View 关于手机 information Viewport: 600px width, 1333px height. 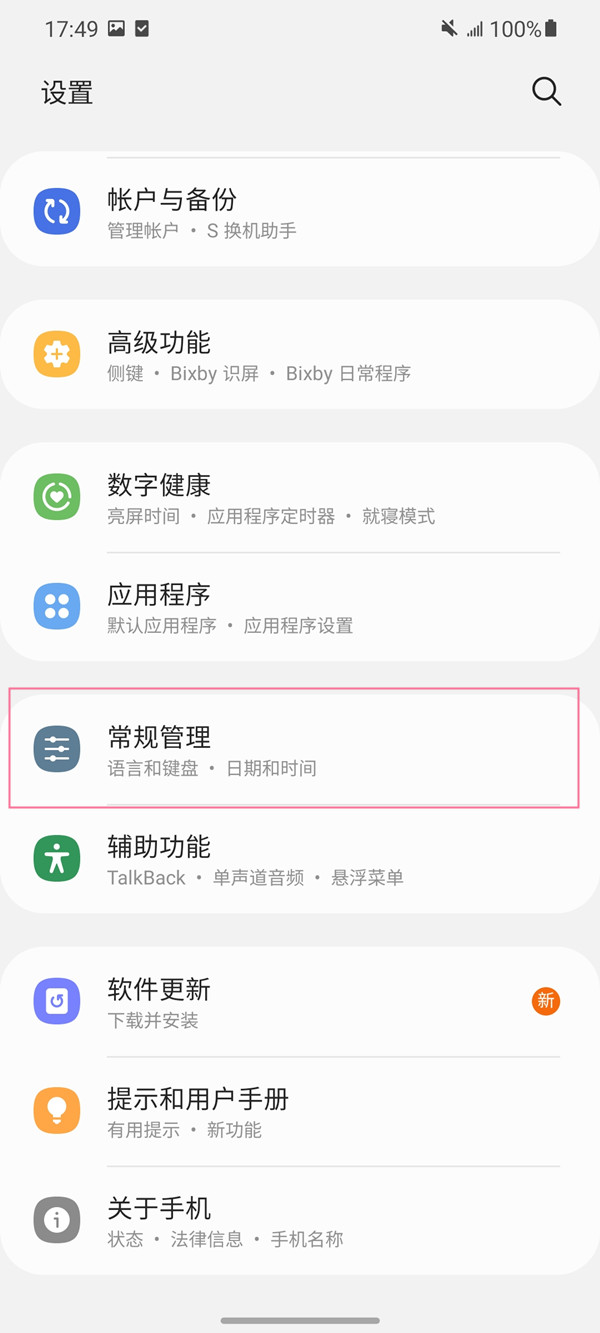tap(300, 1220)
